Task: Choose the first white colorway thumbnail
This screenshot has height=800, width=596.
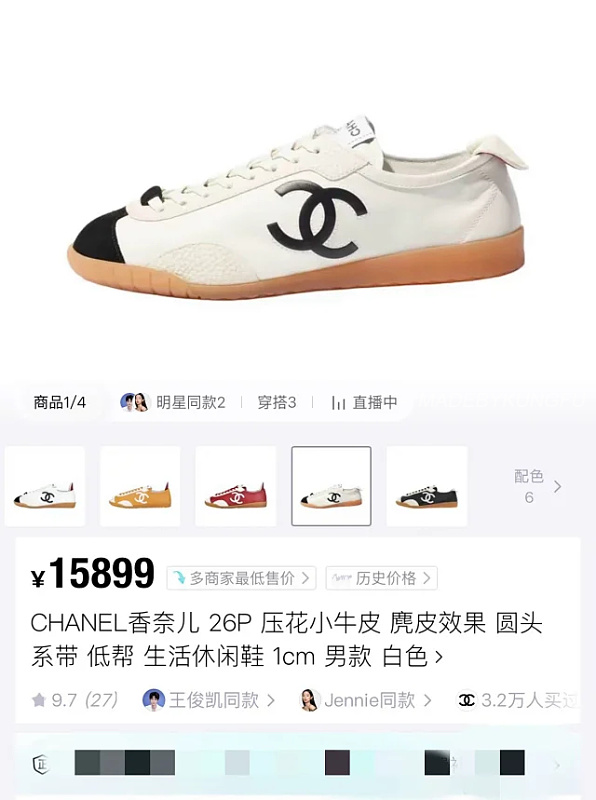Action: [45, 486]
